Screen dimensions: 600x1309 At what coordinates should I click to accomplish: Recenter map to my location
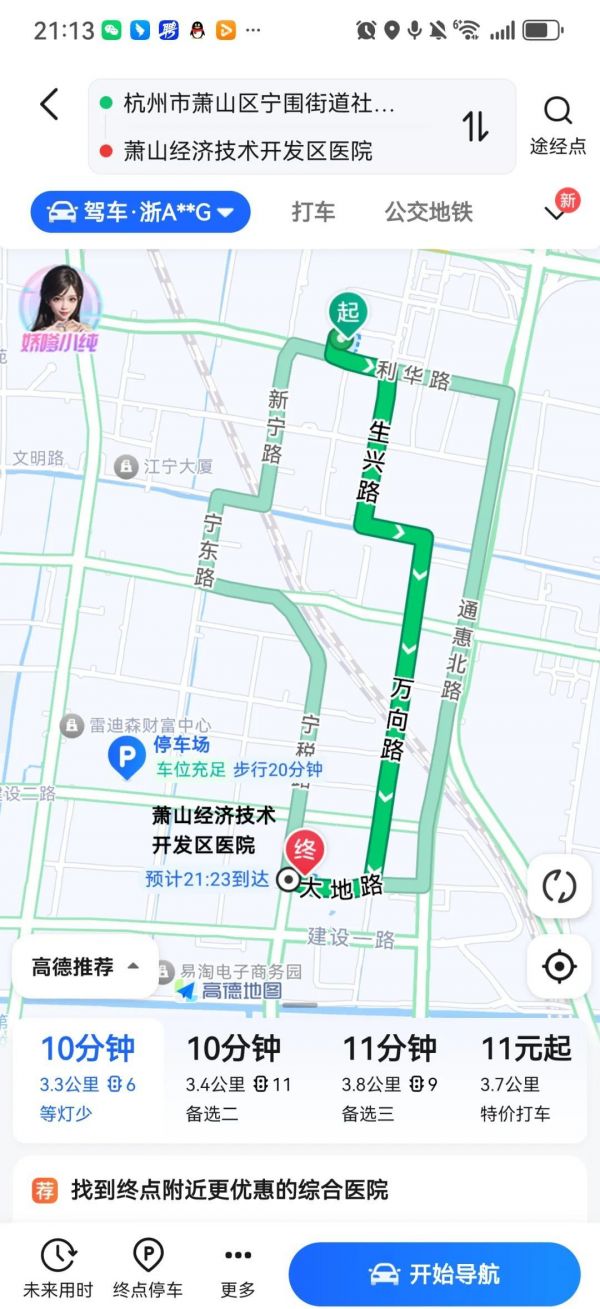[x=559, y=966]
